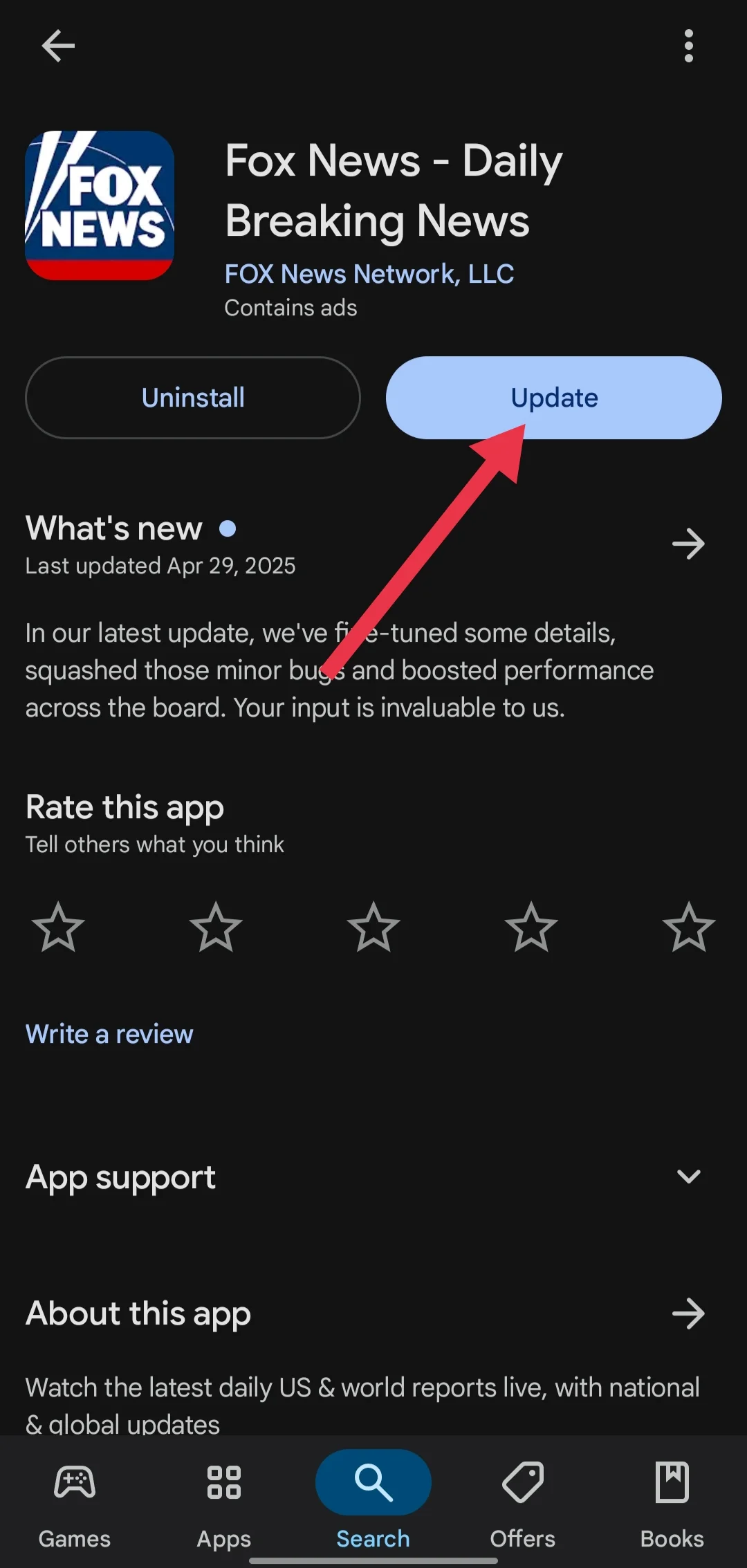The width and height of the screenshot is (747, 1568).
Task: Rate the app three stars
Action: pyautogui.click(x=373, y=927)
